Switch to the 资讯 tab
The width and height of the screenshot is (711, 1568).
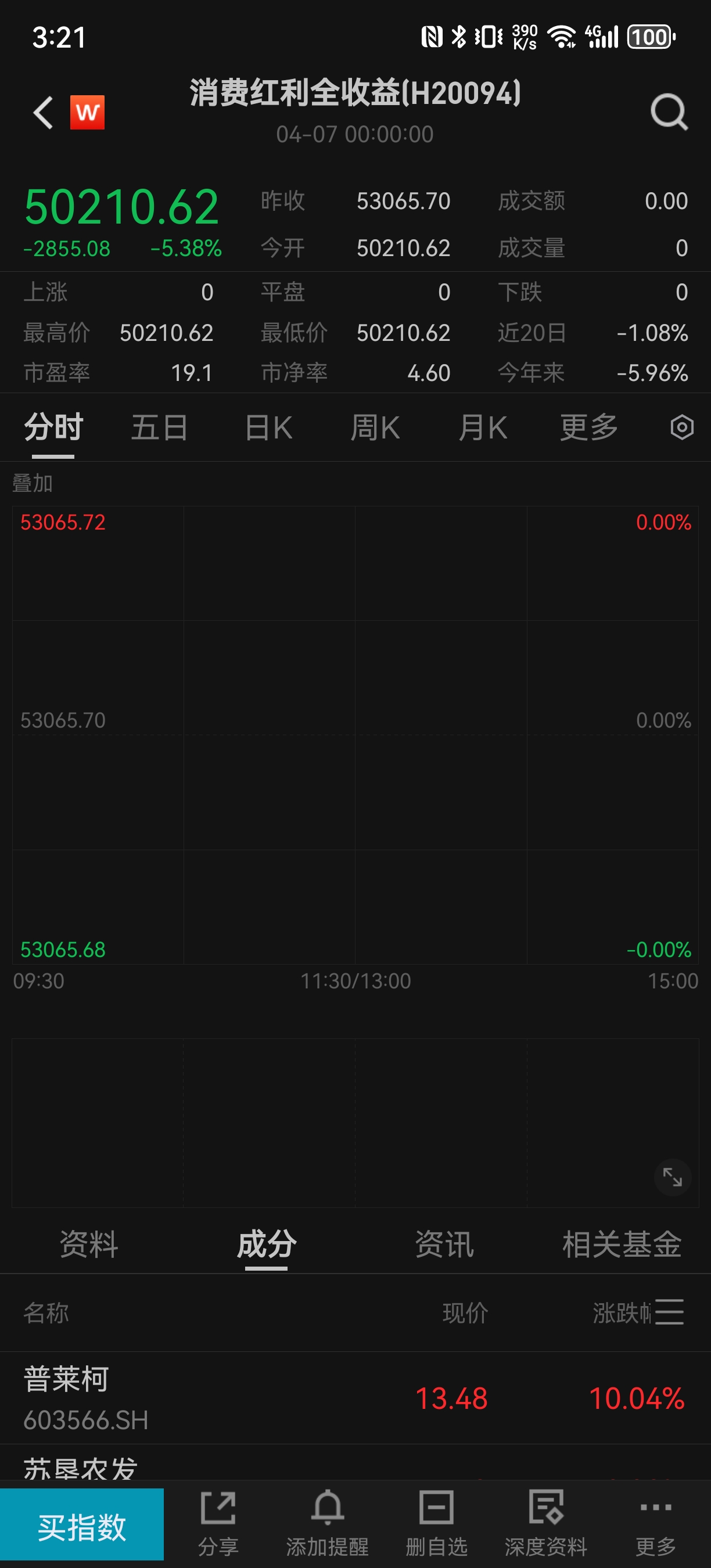click(x=444, y=1243)
